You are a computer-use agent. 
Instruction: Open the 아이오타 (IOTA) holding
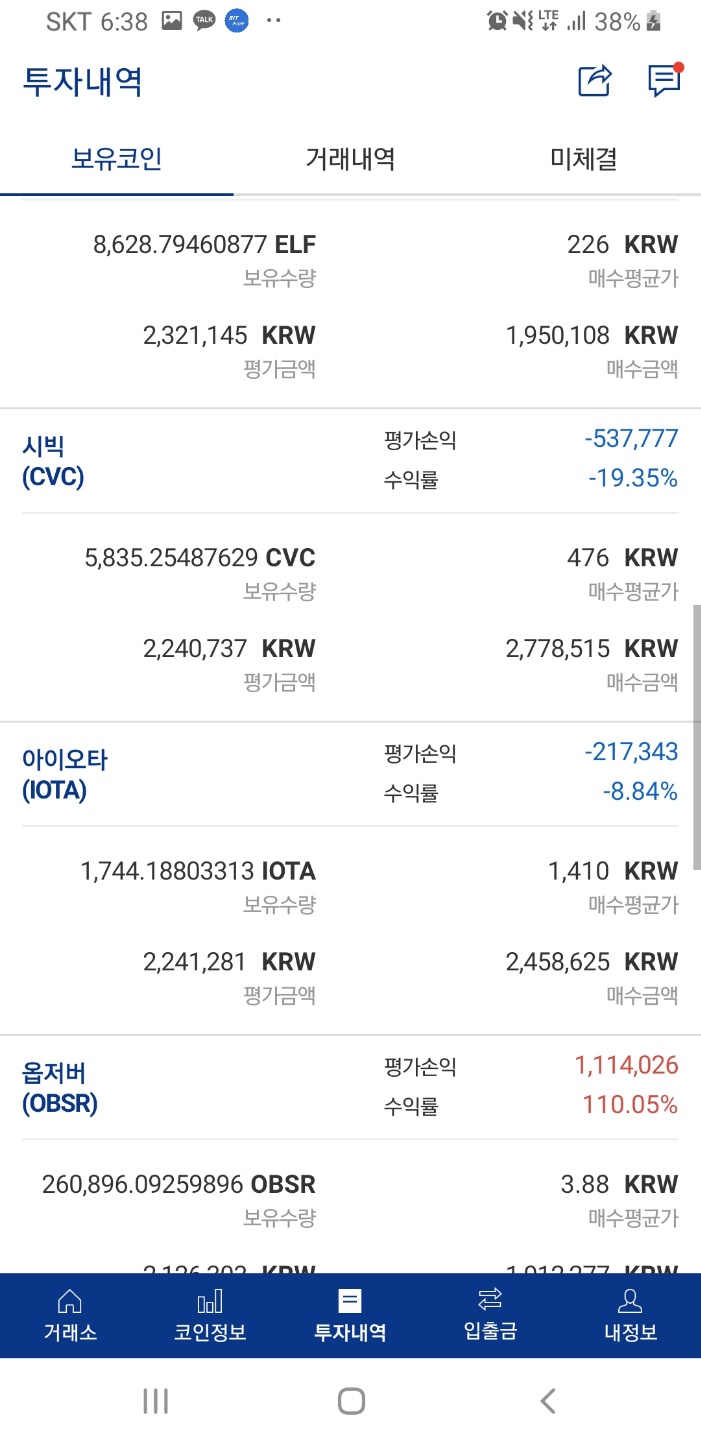64,774
